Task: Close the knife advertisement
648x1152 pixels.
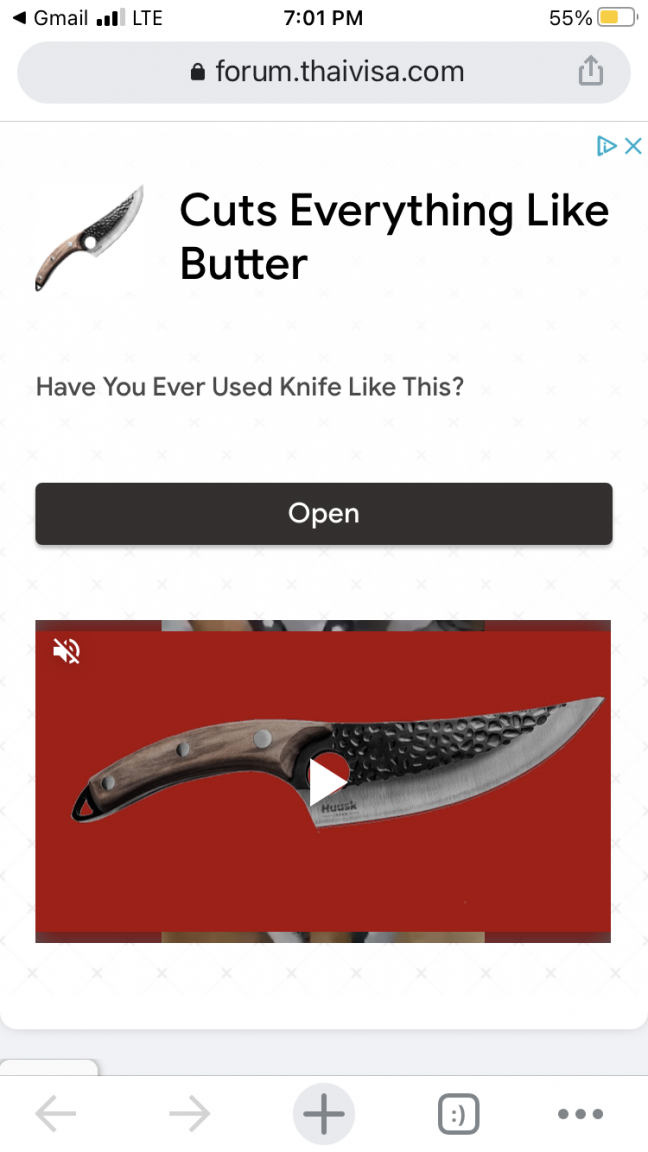Action: pos(632,146)
